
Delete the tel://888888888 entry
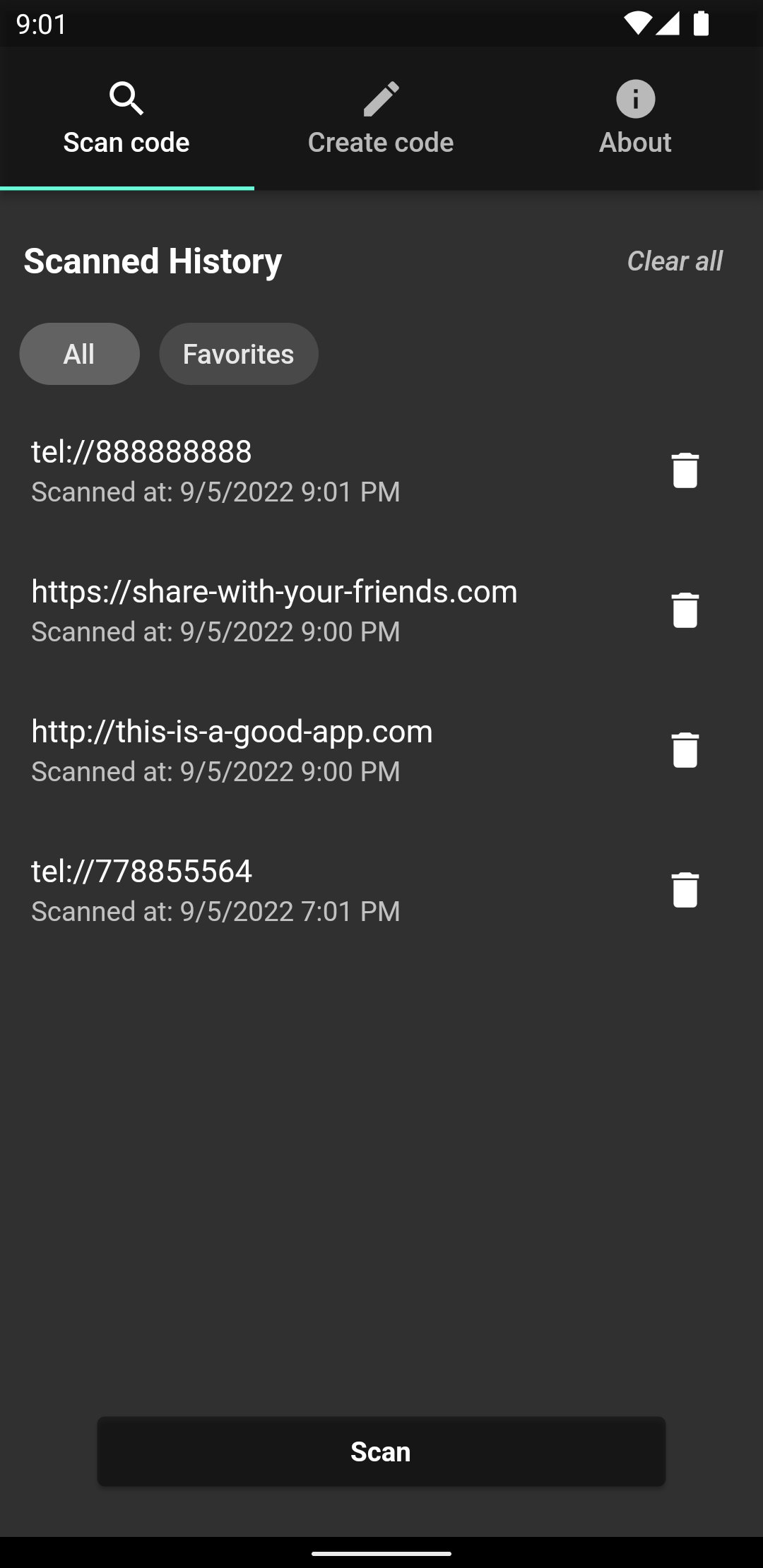point(685,470)
